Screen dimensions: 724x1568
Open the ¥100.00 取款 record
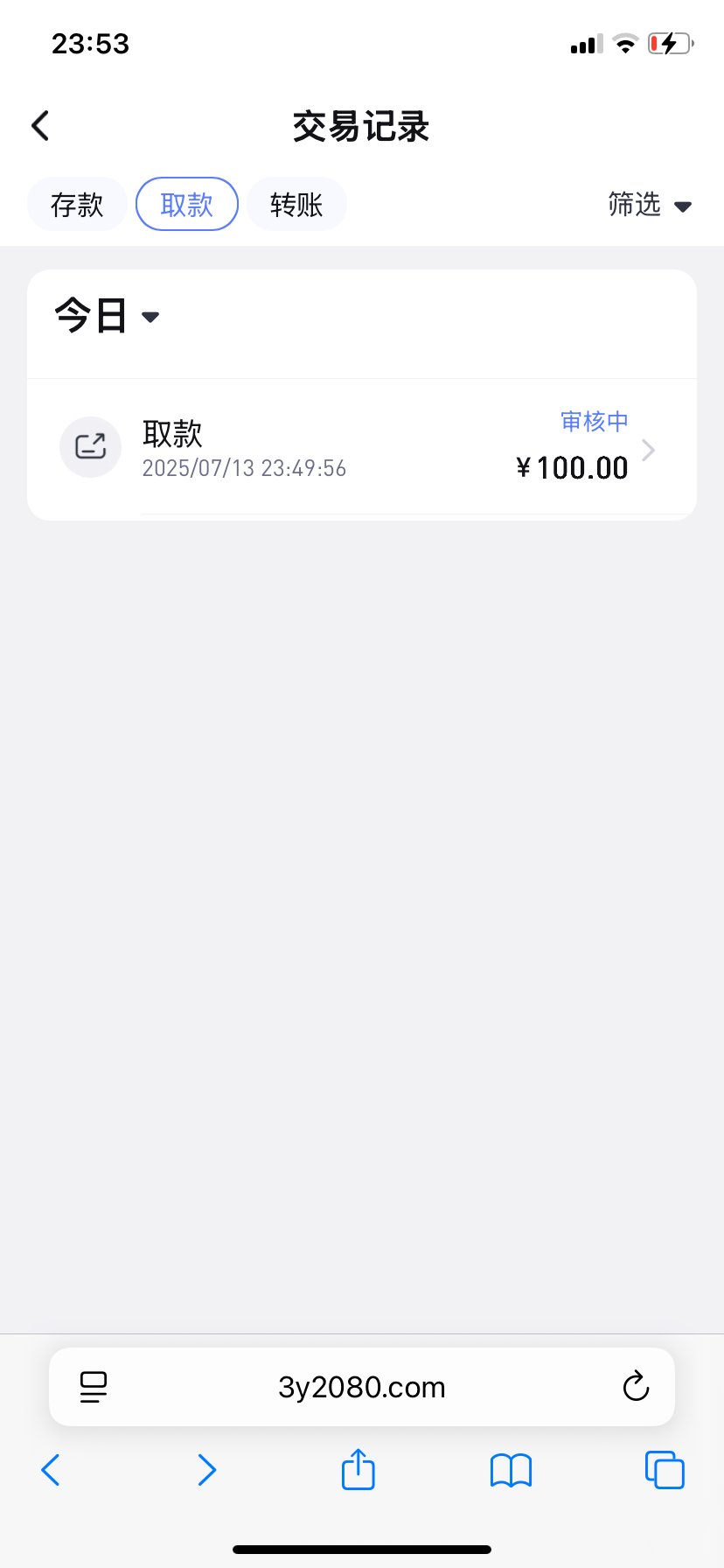(362, 450)
